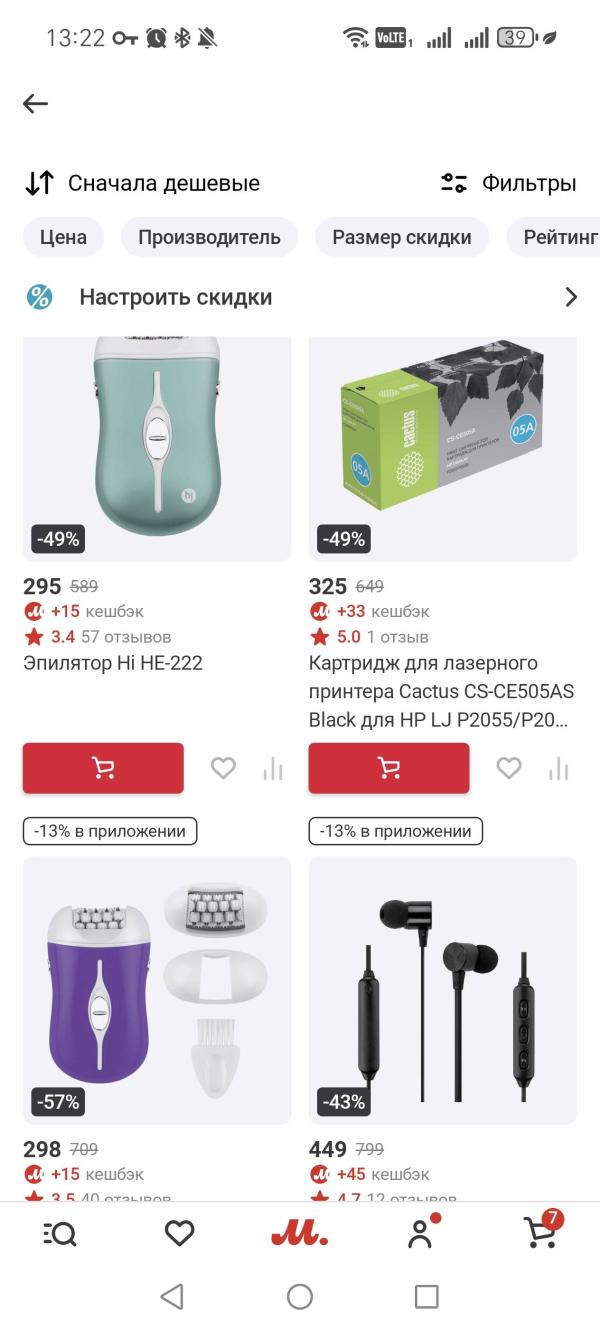This screenshot has height=1328, width=600.
Task: Add Эпилятор Hi HE-222 to favorites
Action: [x=223, y=768]
